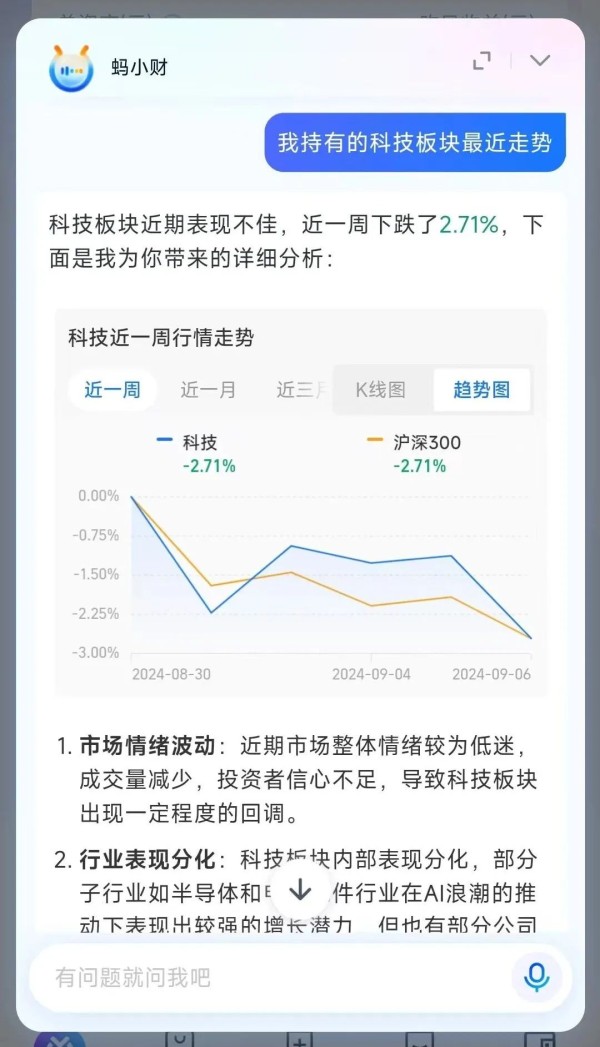Viewport: 600px width, 1047px height.
Task: Show the K线图 chart view
Action: point(381,390)
